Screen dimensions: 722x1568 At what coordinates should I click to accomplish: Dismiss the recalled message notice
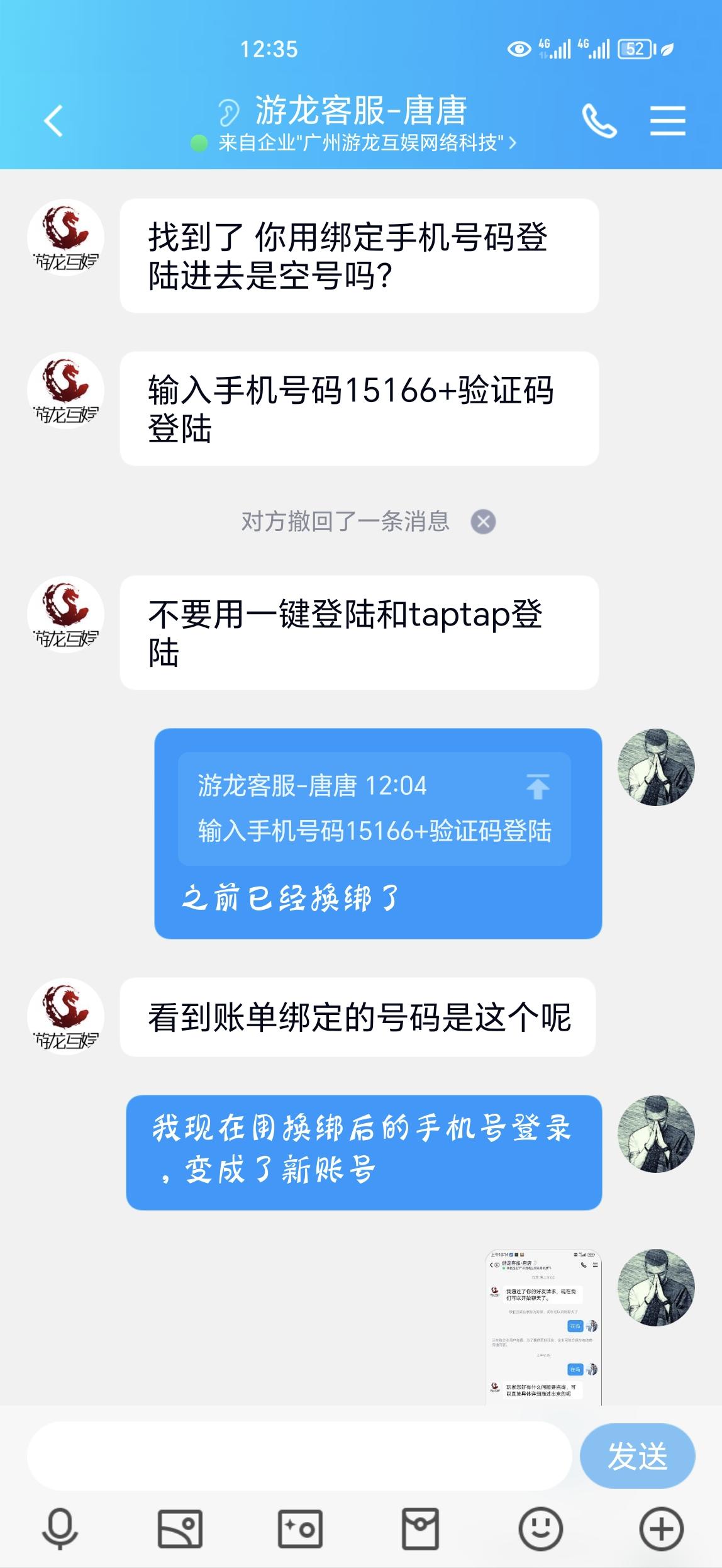(483, 520)
